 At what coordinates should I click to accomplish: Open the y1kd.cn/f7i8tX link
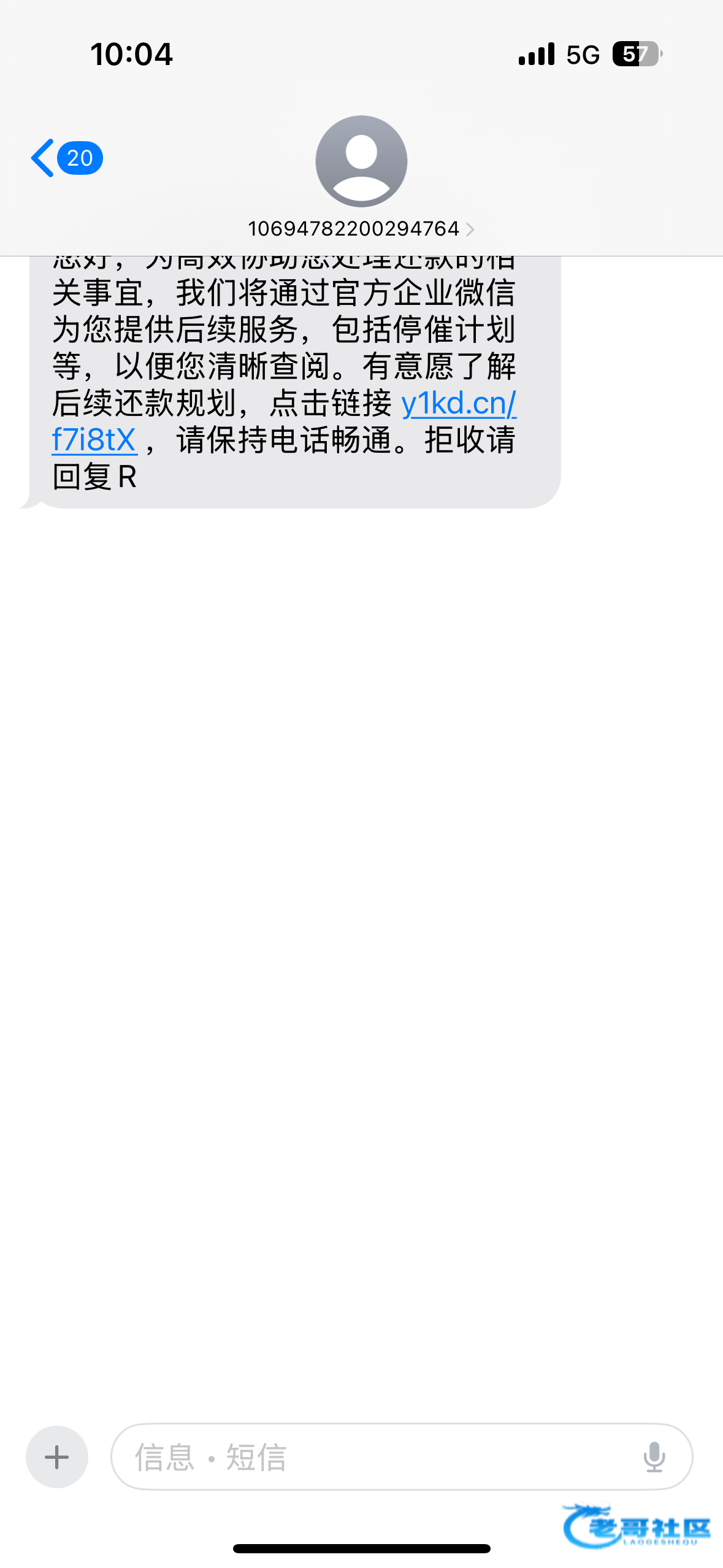(x=459, y=404)
